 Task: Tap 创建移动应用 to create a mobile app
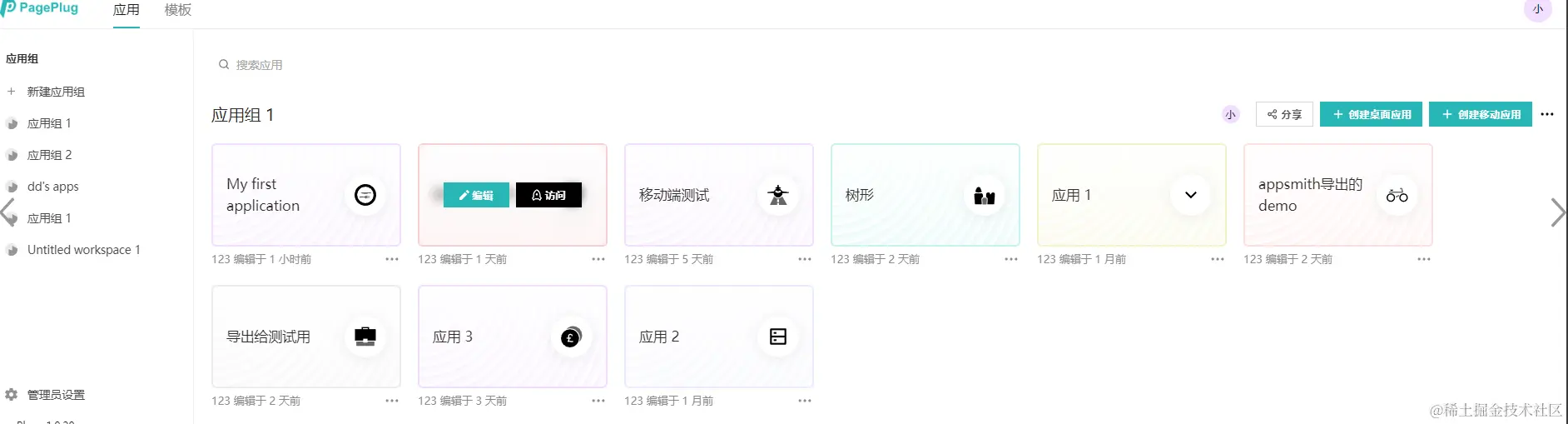click(x=1481, y=114)
